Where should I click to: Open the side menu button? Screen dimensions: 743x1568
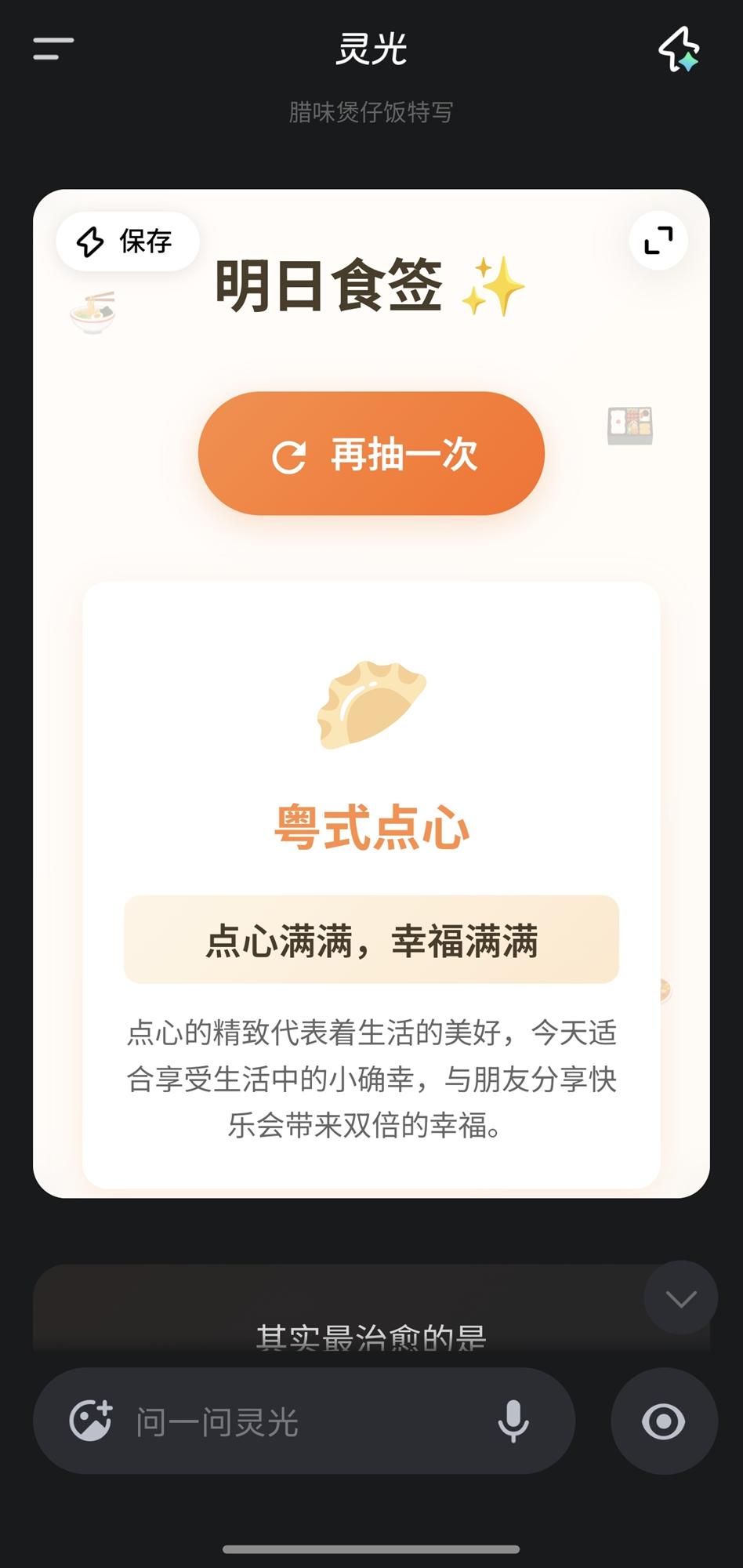[x=53, y=49]
